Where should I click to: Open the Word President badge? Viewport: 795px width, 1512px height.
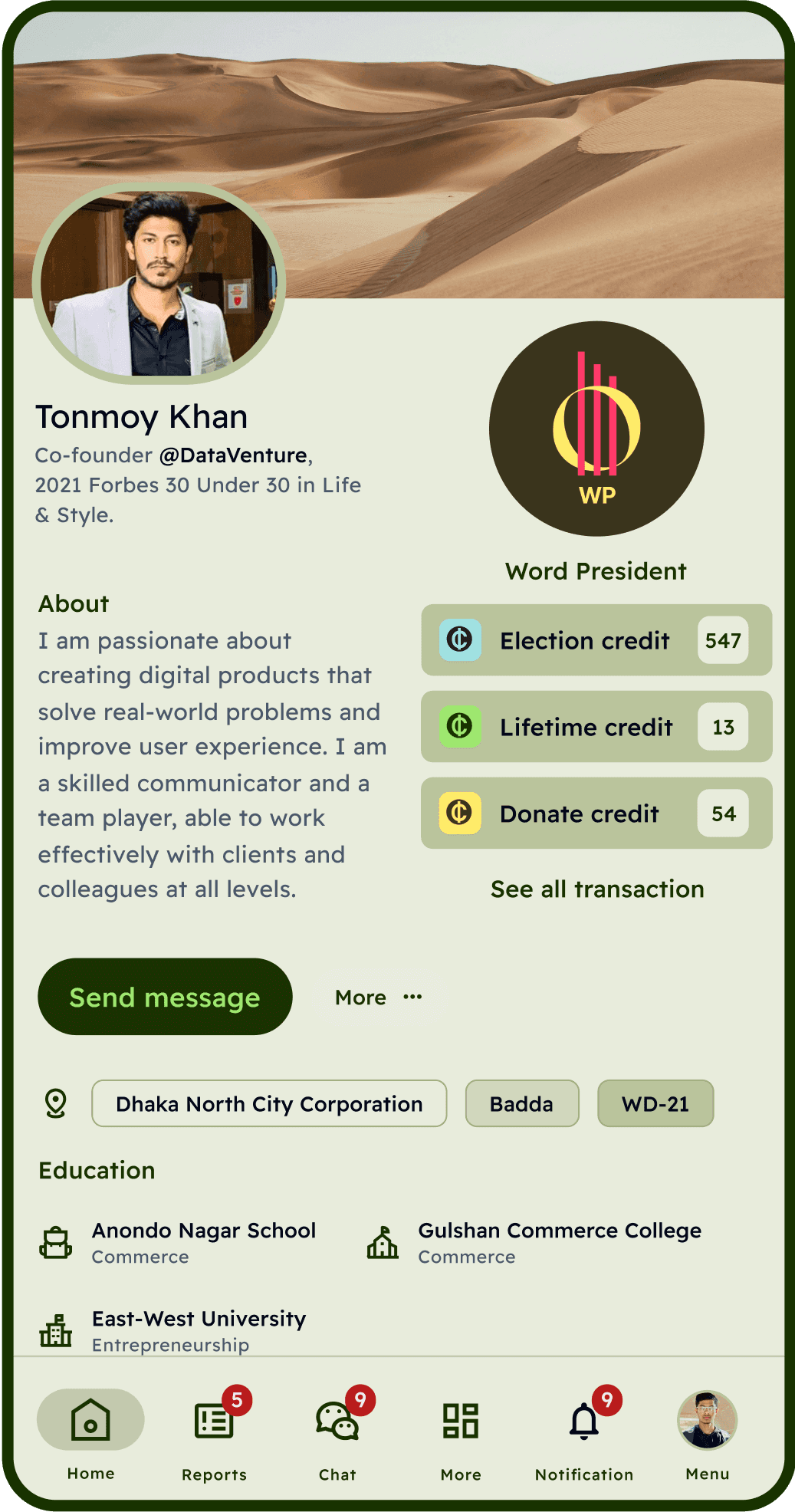pos(596,429)
